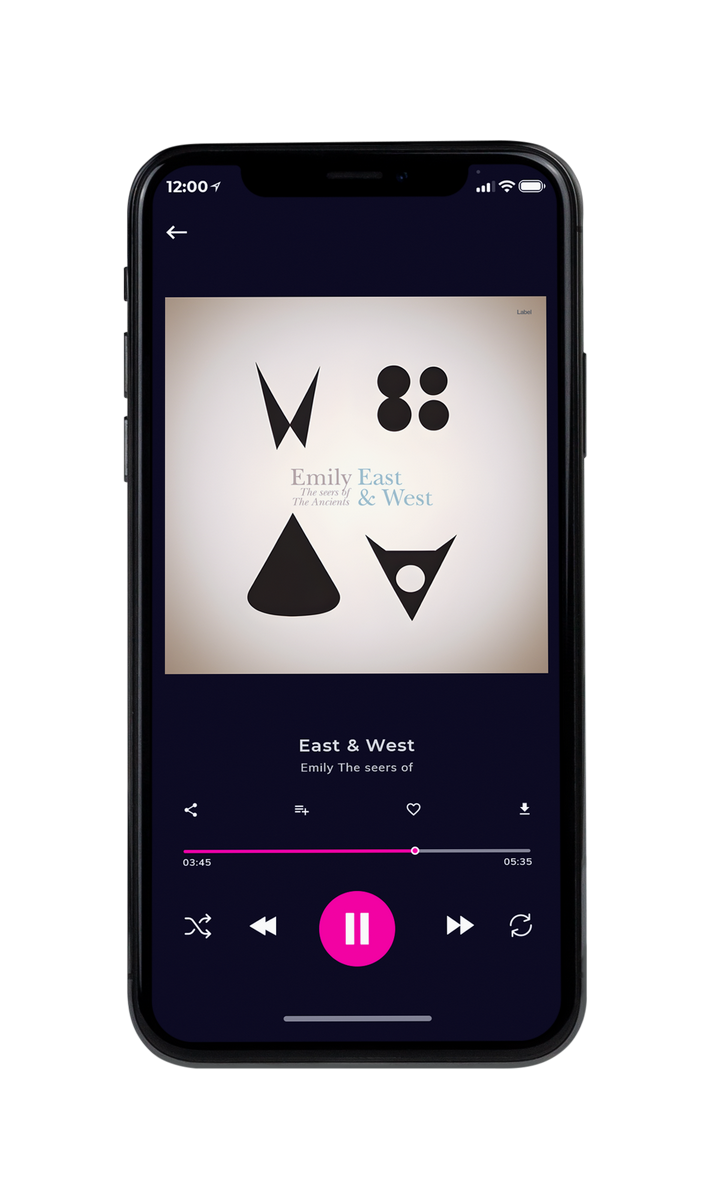Pause the playing song
720x1200 pixels.
point(357,929)
